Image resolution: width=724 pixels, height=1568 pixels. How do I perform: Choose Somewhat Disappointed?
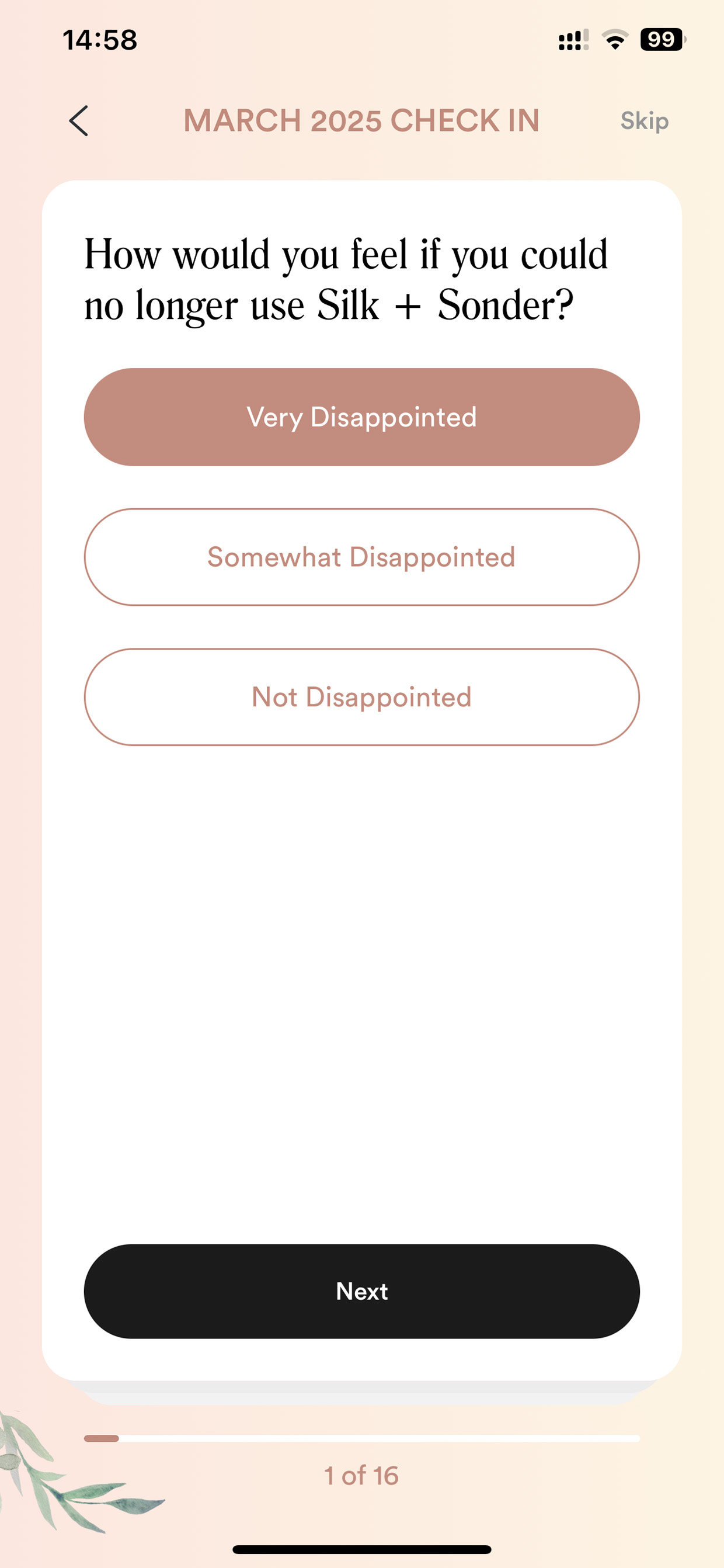tap(362, 557)
